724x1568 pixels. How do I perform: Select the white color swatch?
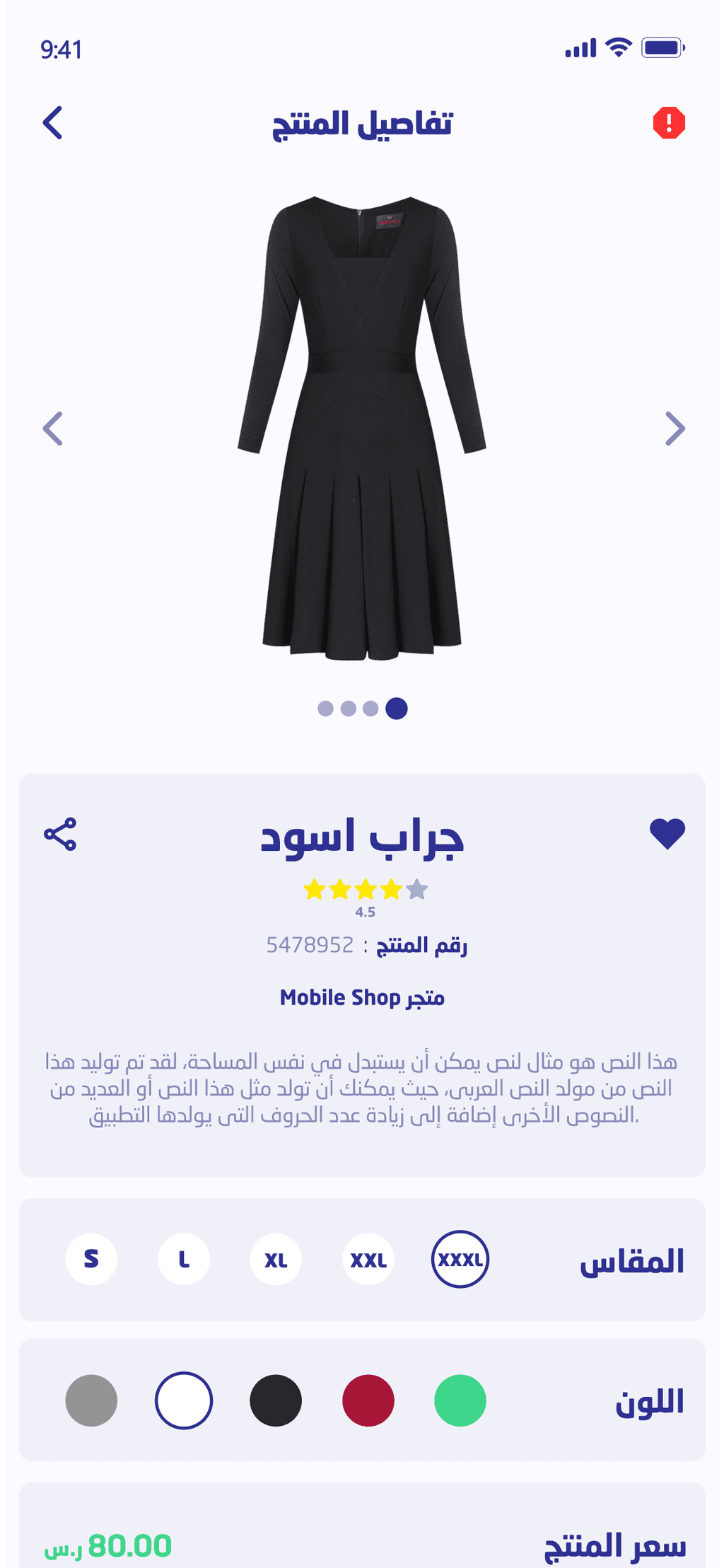tap(184, 1400)
